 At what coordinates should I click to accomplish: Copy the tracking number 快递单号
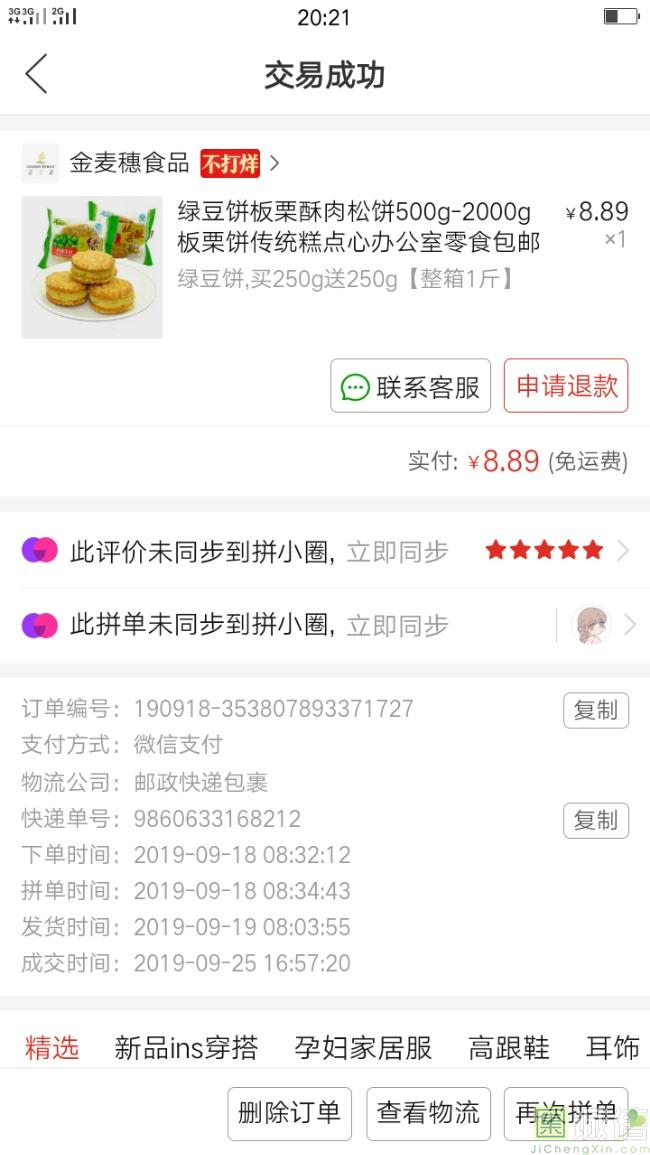[x=595, y=820]
